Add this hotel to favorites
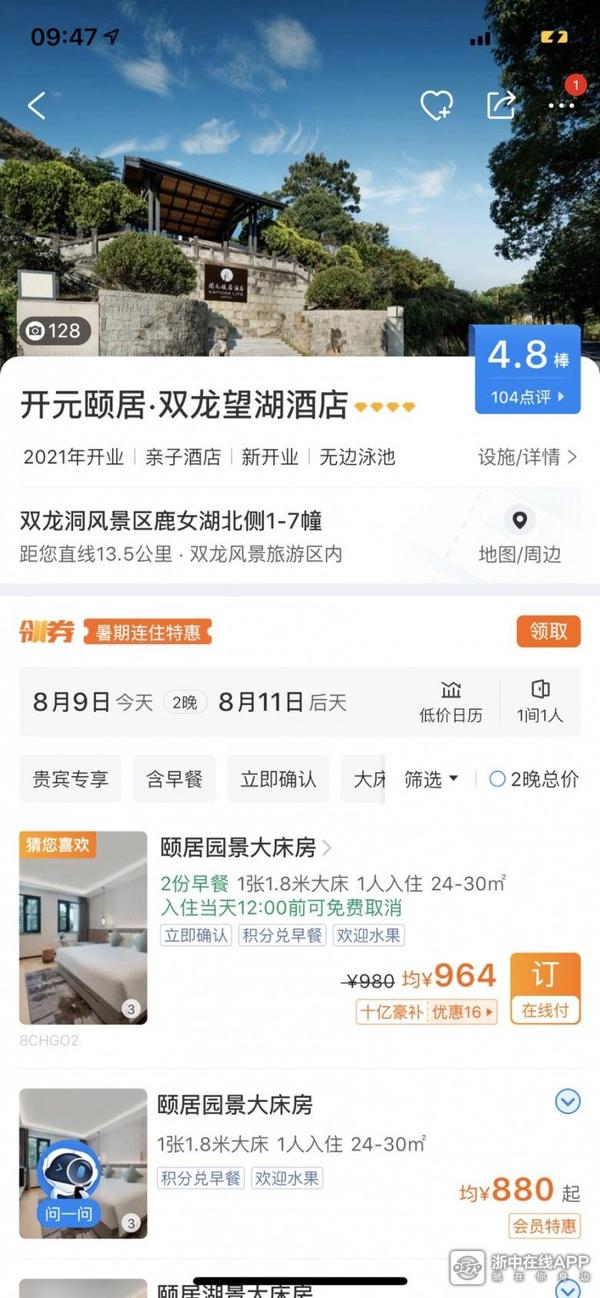 pos(436,105)
